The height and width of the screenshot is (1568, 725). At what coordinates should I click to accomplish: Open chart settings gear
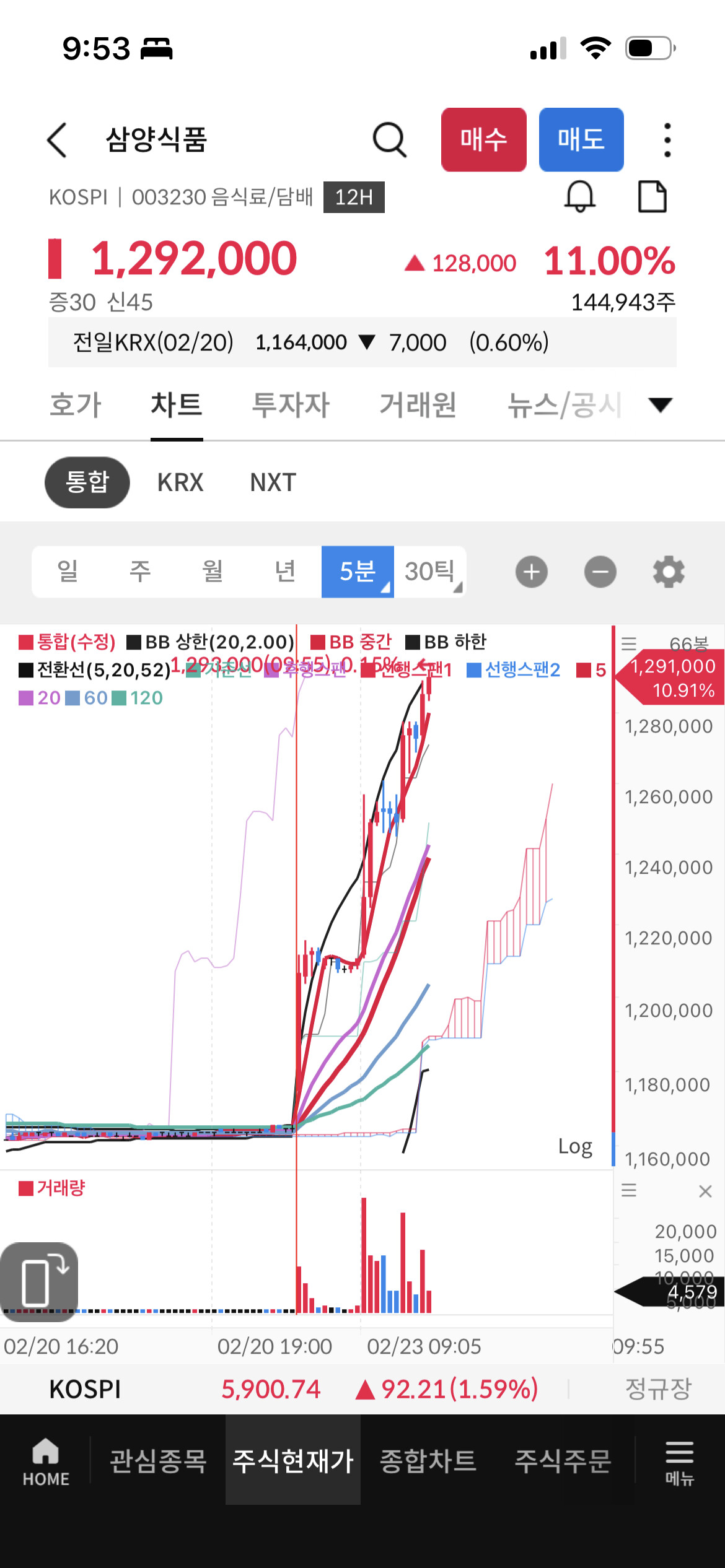click(669, 572)
